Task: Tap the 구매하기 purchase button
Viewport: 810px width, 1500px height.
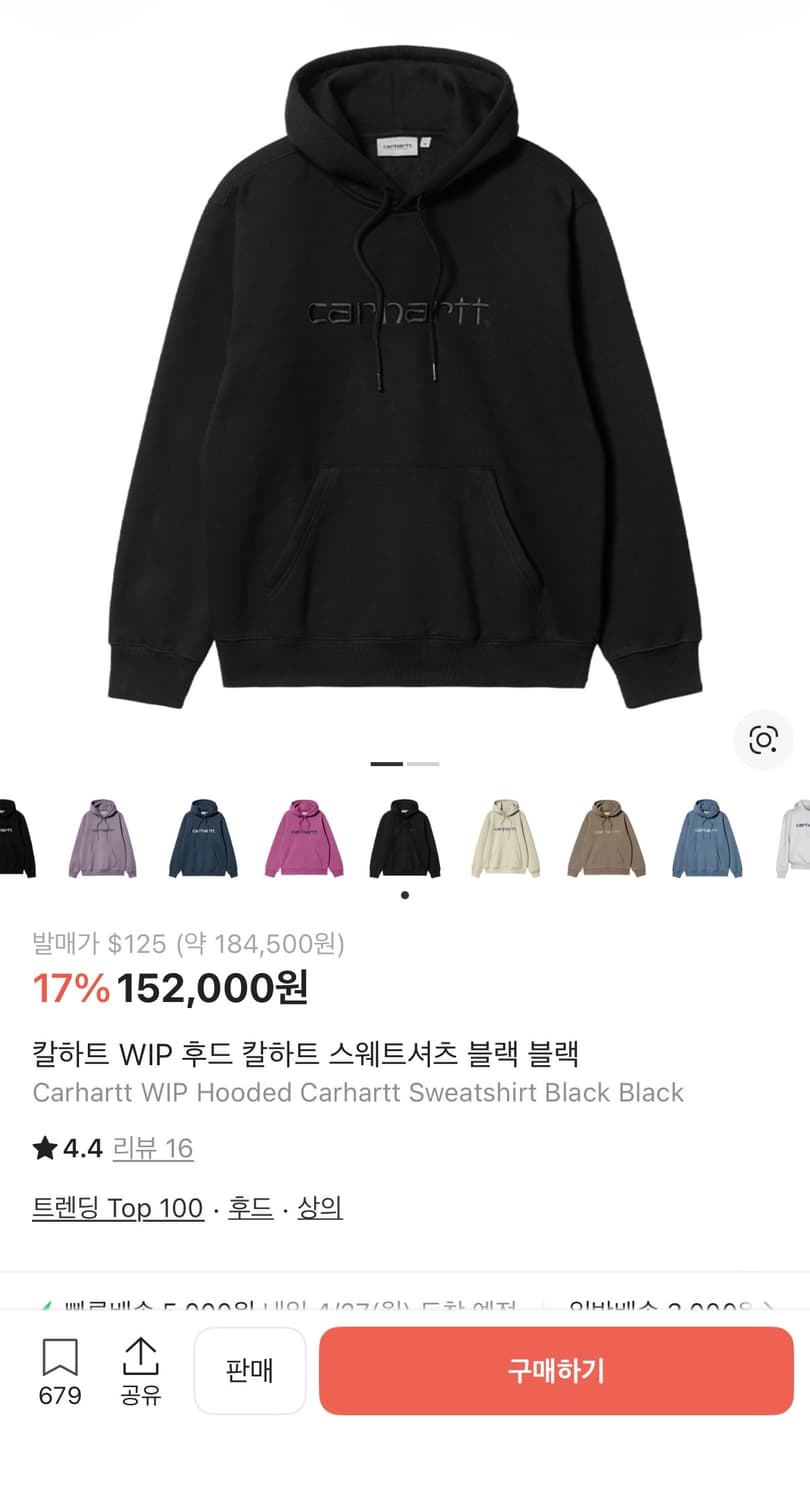Action: point(557,1371)
